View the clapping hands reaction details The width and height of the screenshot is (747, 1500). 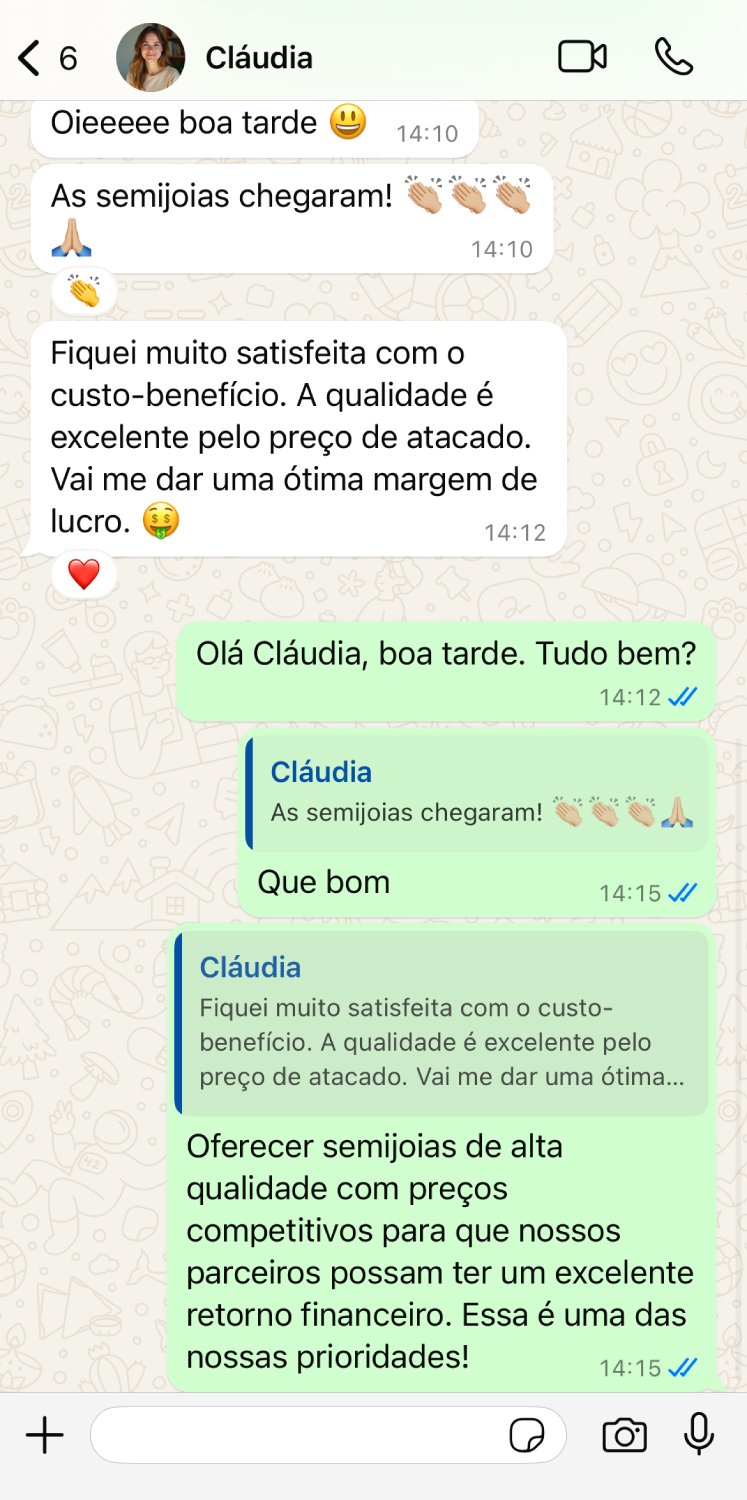84,293
